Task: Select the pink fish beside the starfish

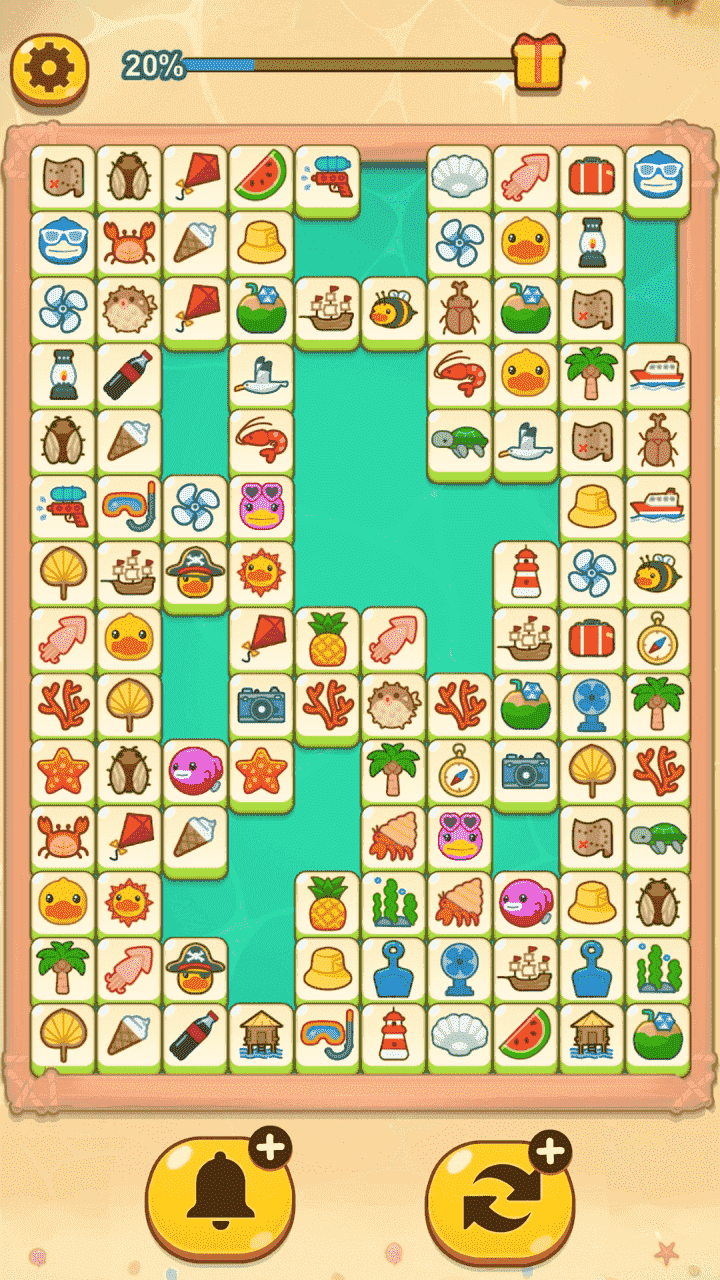Action: point(195,771)
